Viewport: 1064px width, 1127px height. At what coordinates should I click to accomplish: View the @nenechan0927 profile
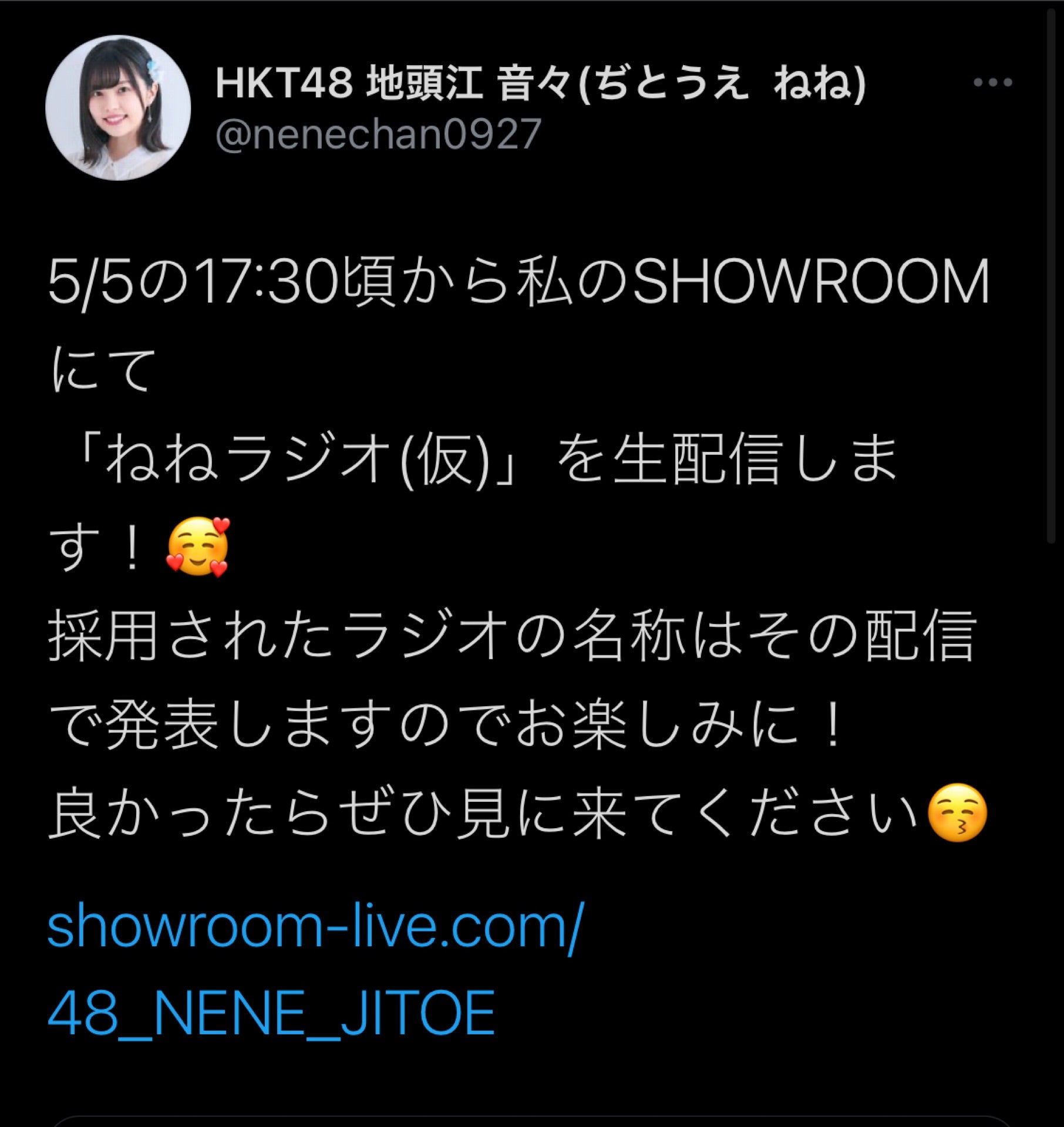(378, 134)
